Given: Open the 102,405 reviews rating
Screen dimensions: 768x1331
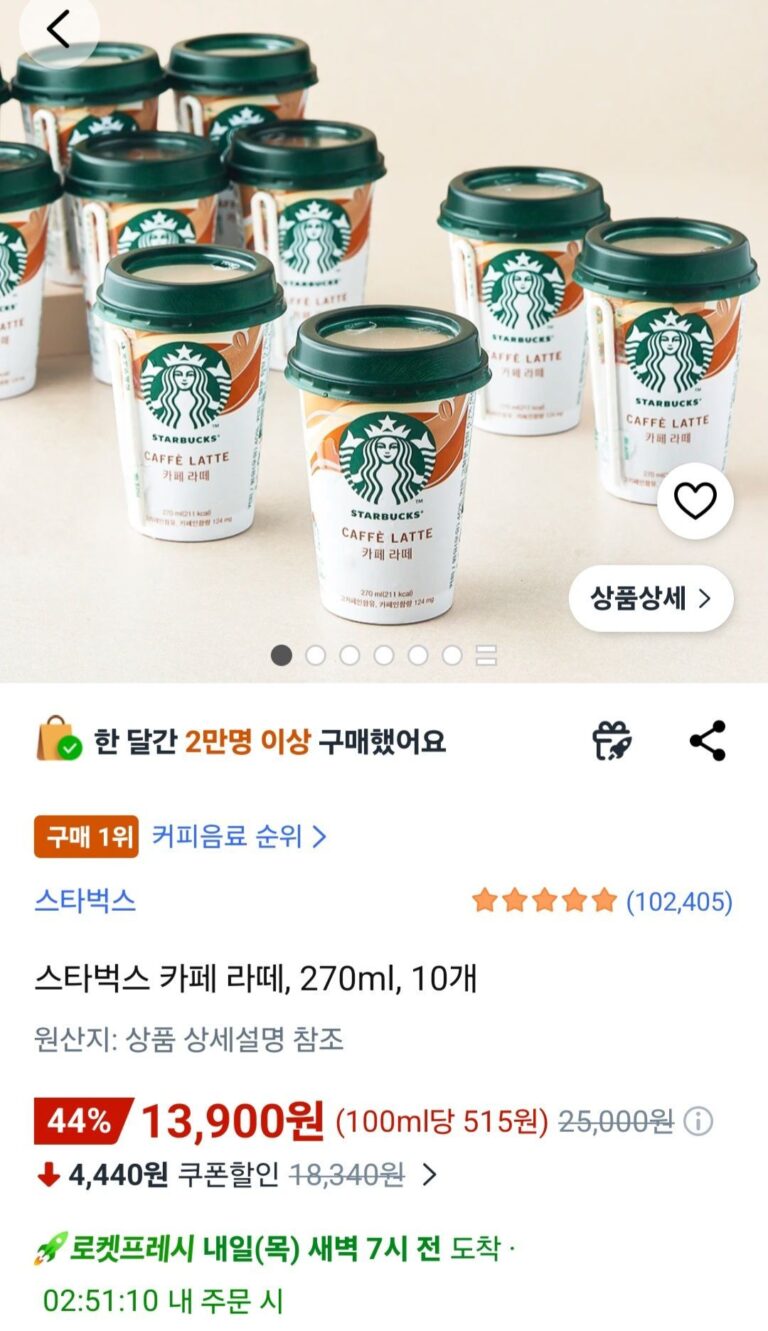Looking at the screenshot, I should tap(602, 902).
